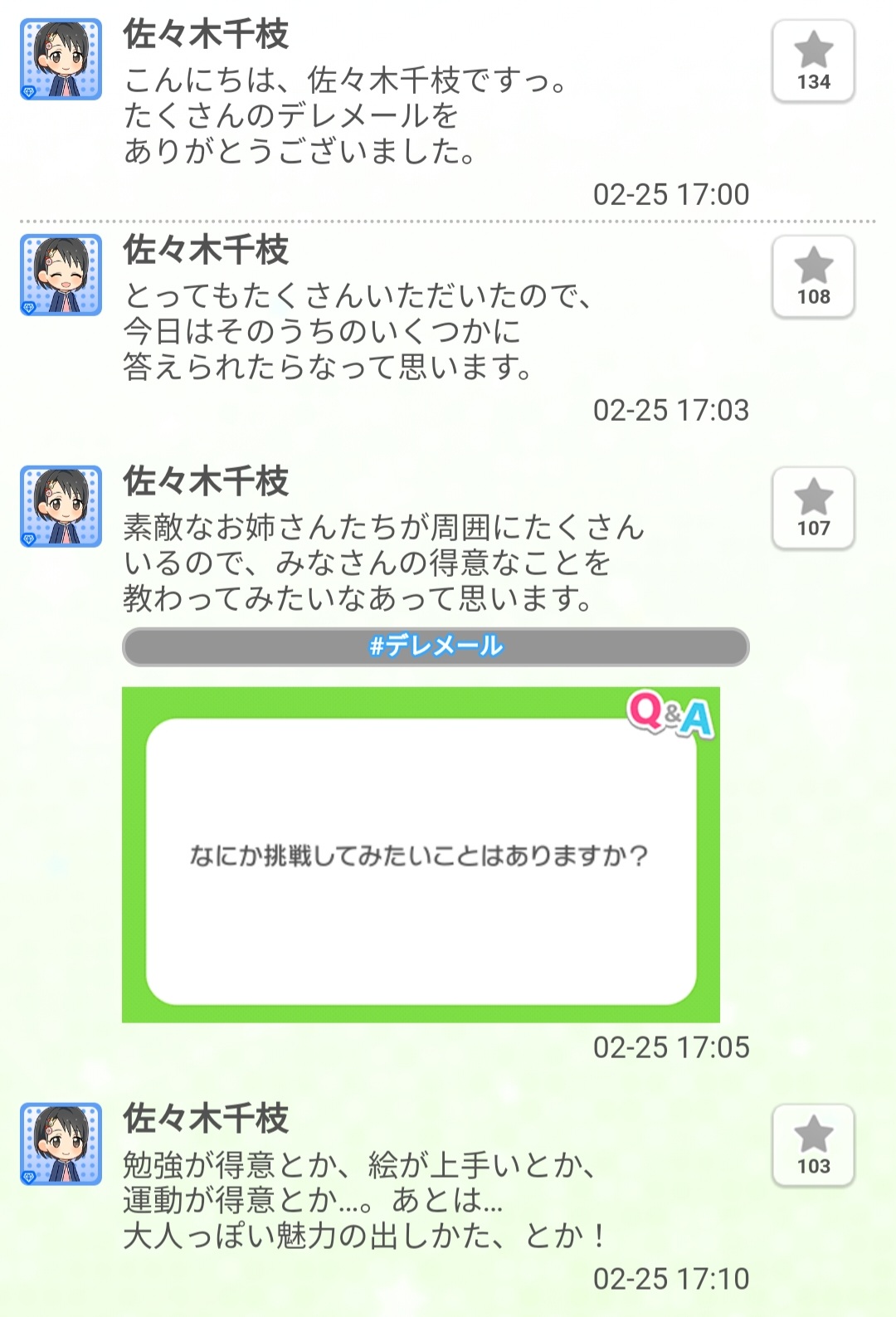This screenshot has width=896, height=1317.
Task: Star the 02-25 17:00 post with 134 stars
Action: tap(813, 61)
